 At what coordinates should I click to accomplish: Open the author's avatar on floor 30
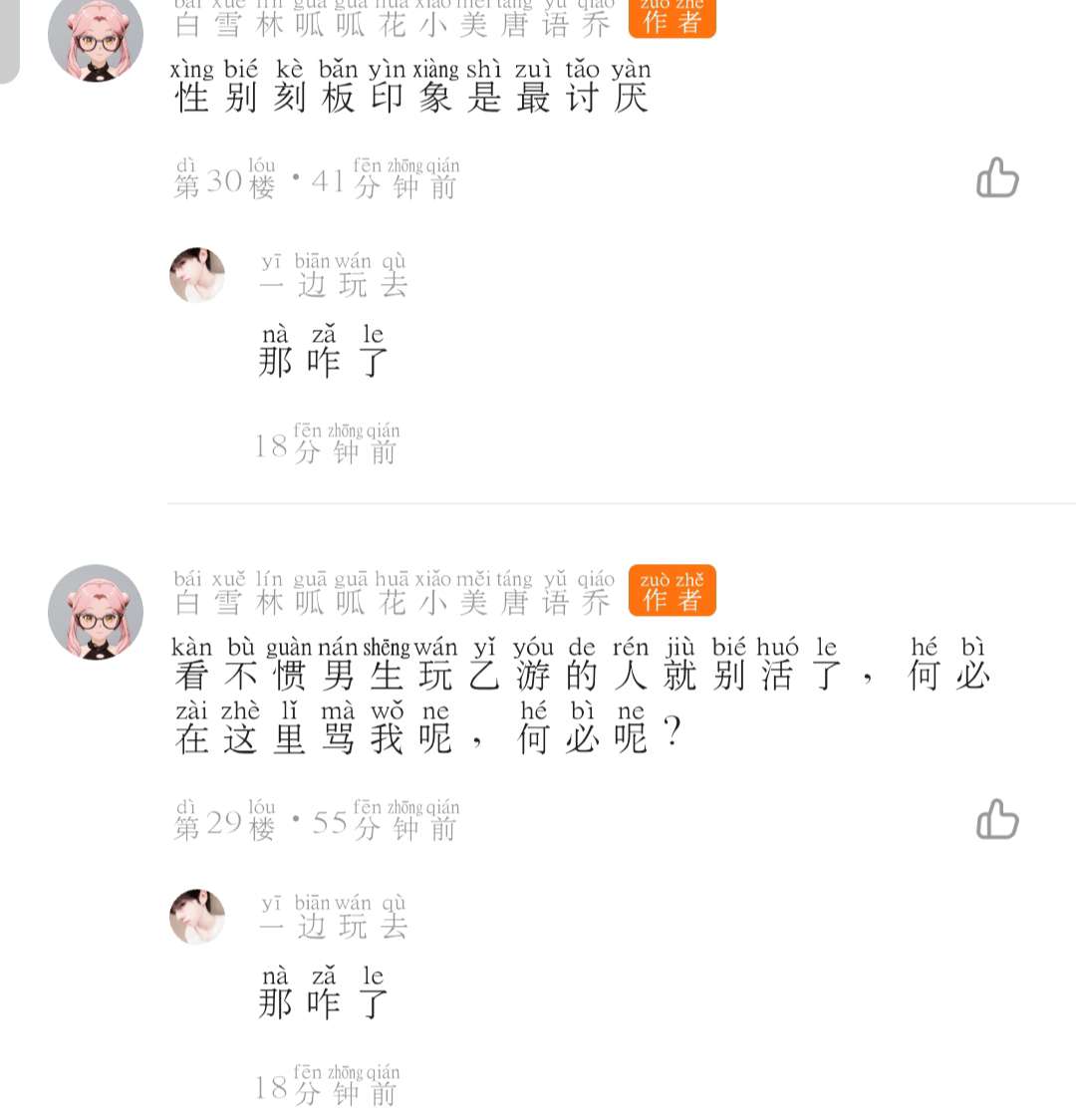[x=96, y=37]
